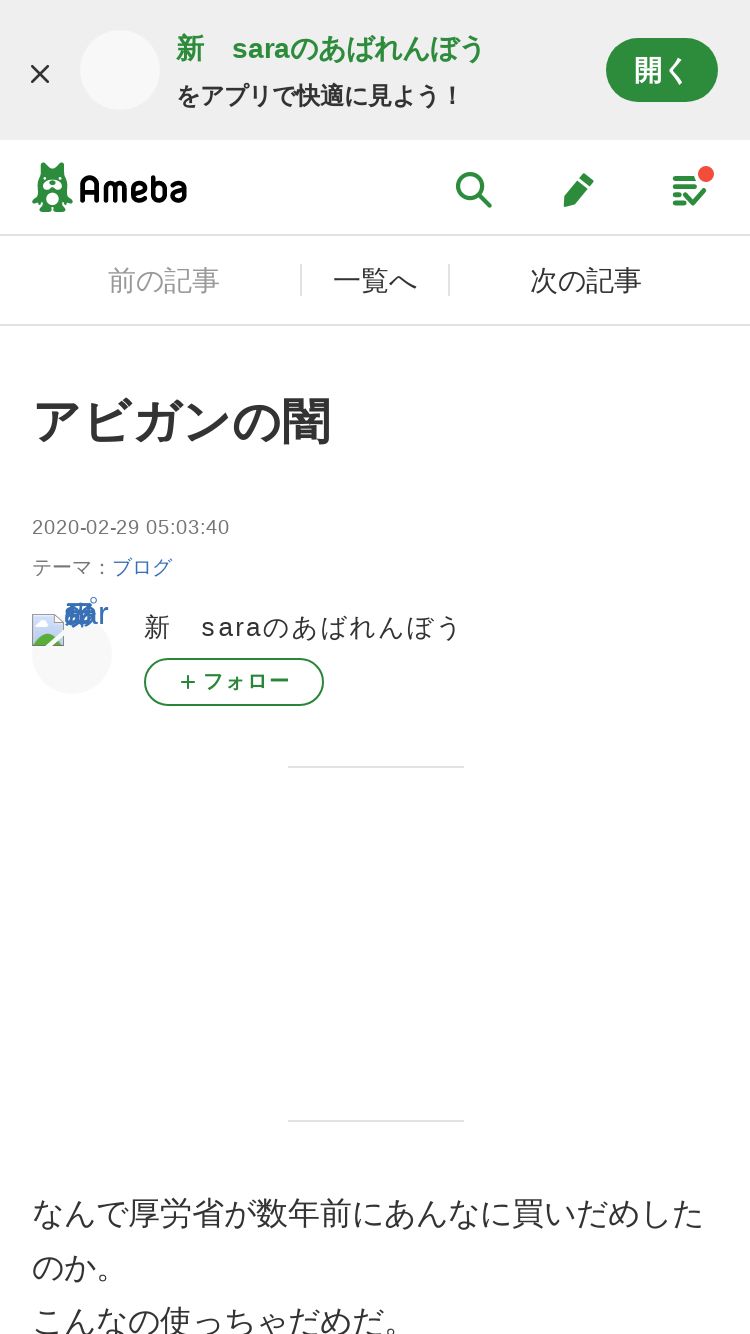Image resolution: width=750 pixels, height=1334 pixels.
Task: Open the blog author name link
Action: [x=302, y=627]
